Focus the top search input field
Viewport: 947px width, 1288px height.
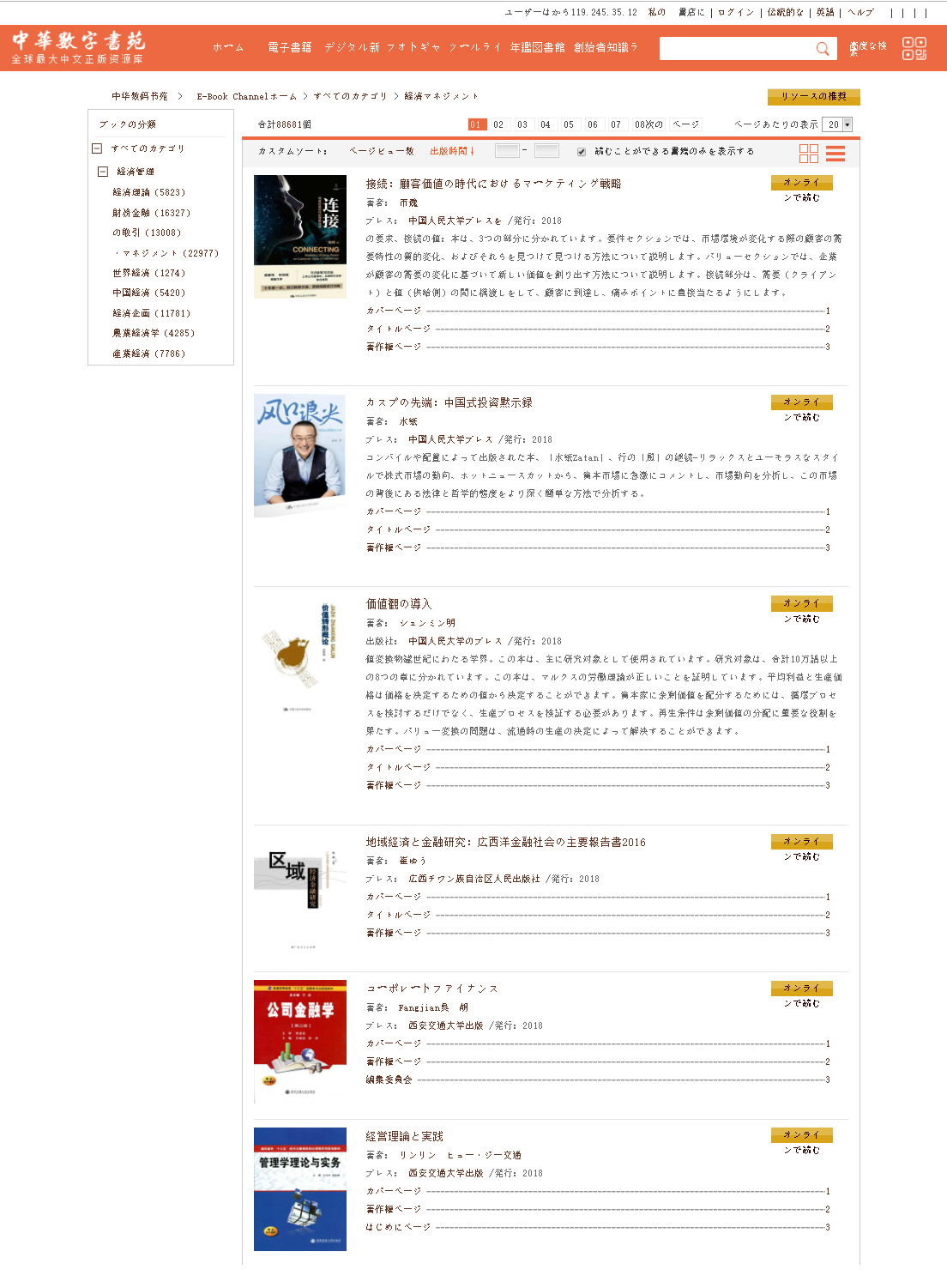coord(736,49)
